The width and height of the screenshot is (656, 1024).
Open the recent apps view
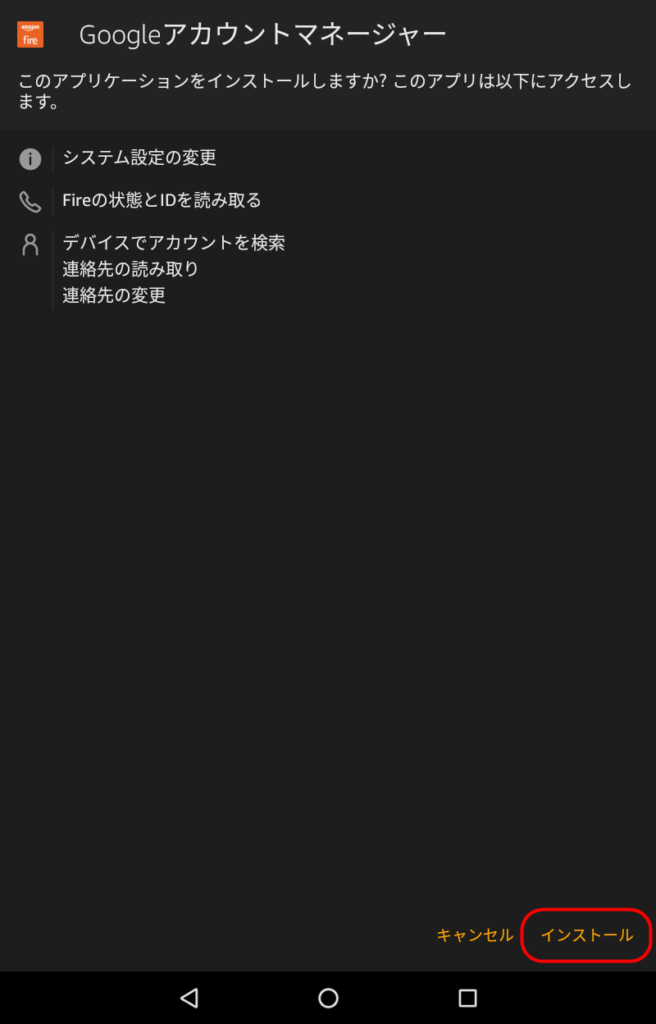tap(467, 997)
